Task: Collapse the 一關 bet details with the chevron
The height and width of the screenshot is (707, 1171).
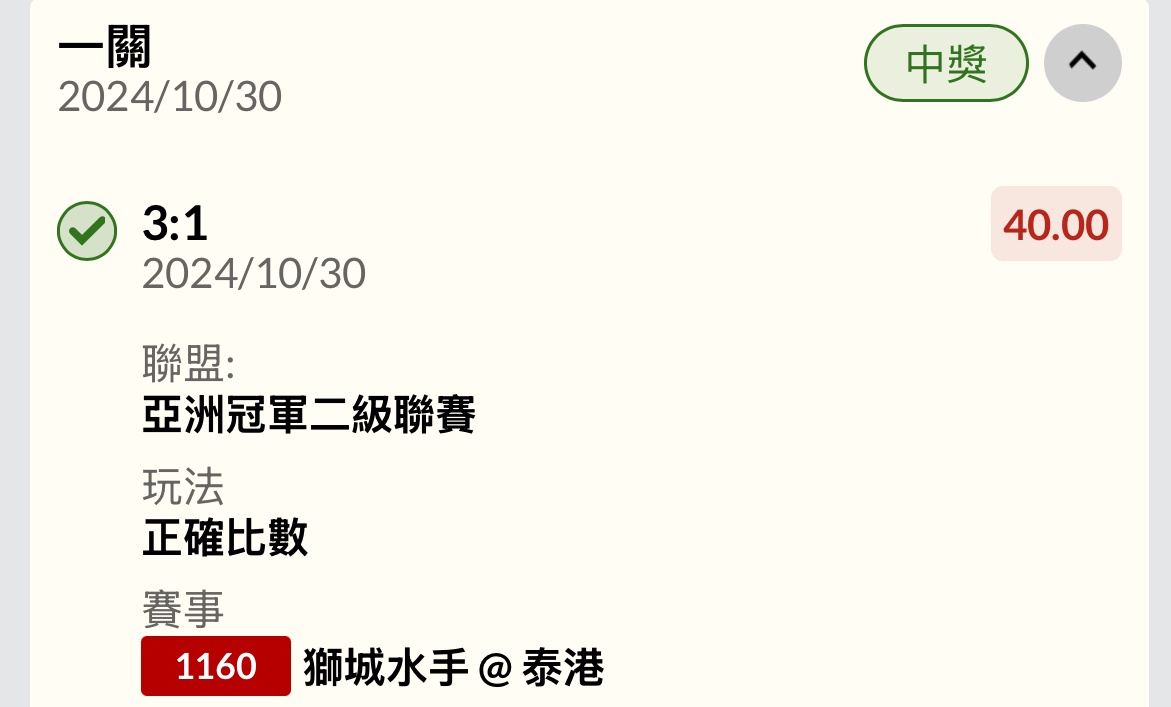Action: pyautogui.click(x=1082, y=62)
